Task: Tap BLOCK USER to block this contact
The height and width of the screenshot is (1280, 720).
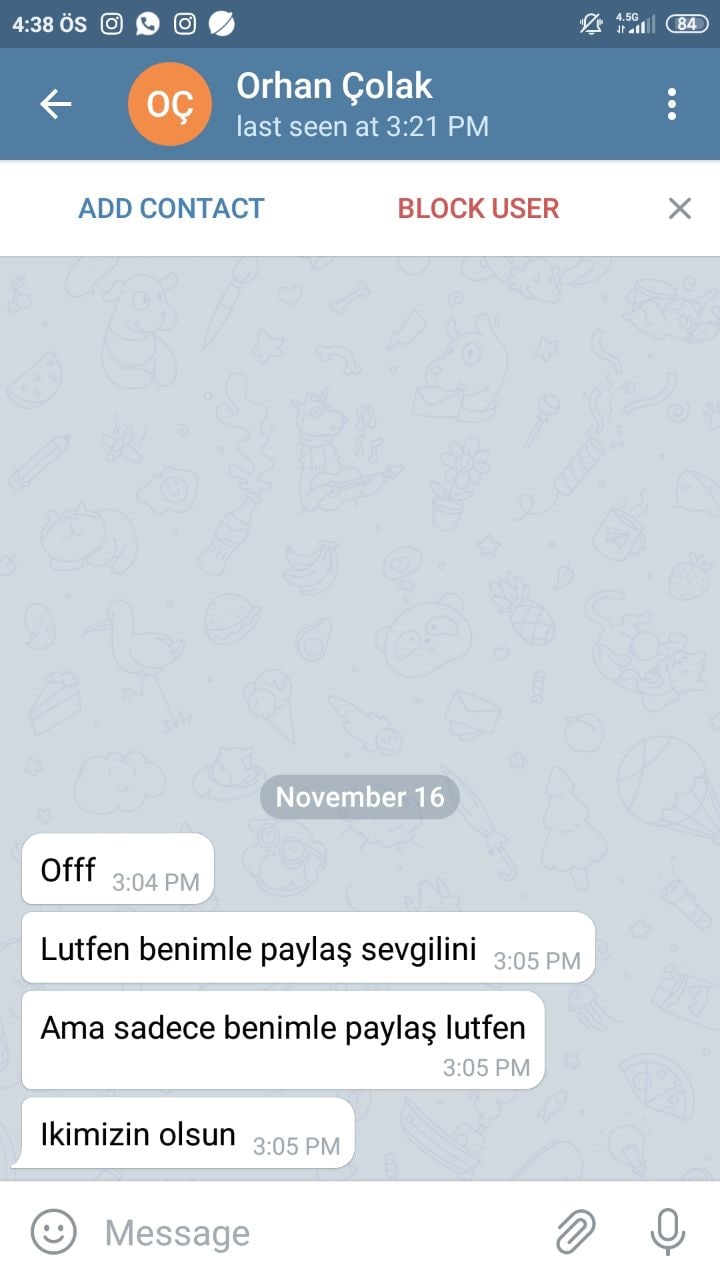Action: click(x=478, y=208)
